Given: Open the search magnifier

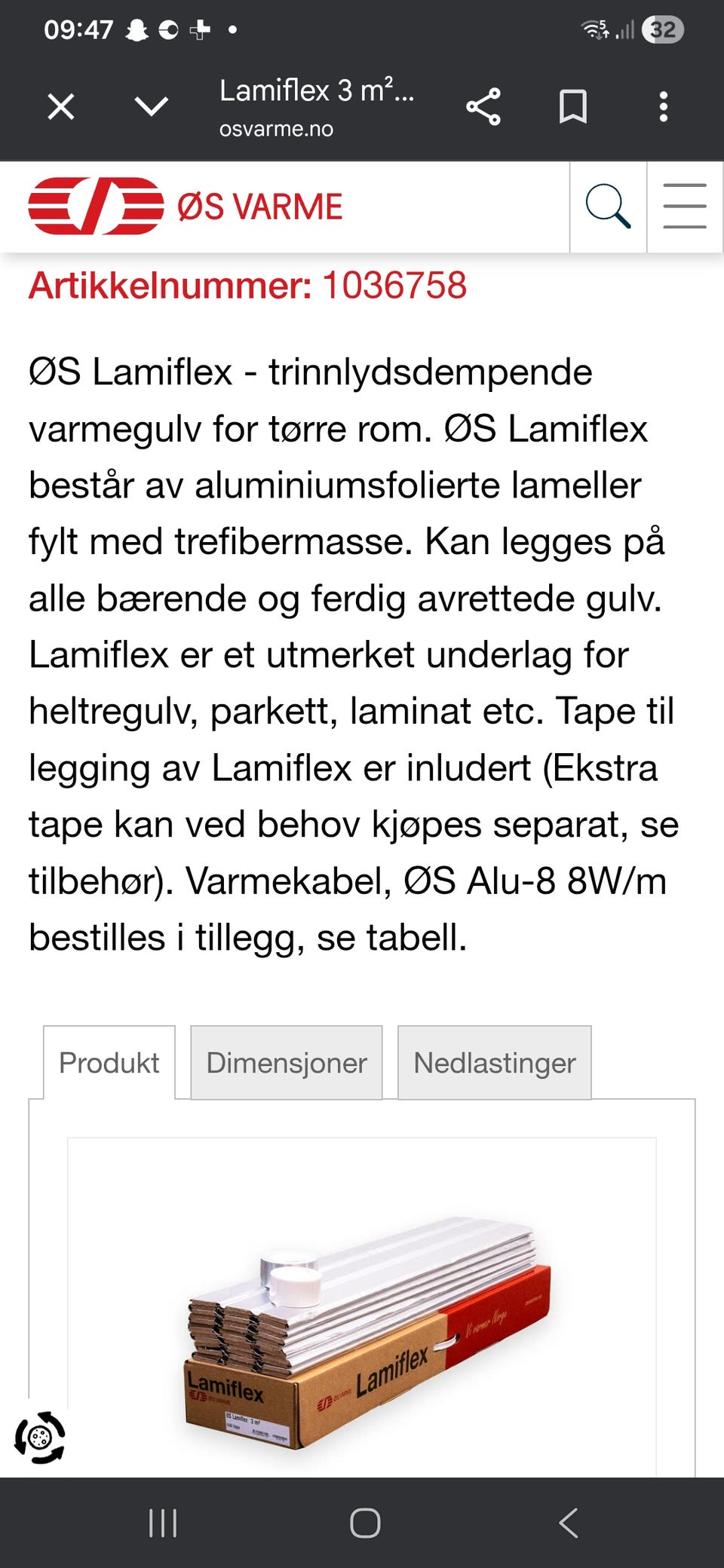Looking at the screenshot, I should coord(609,207).
